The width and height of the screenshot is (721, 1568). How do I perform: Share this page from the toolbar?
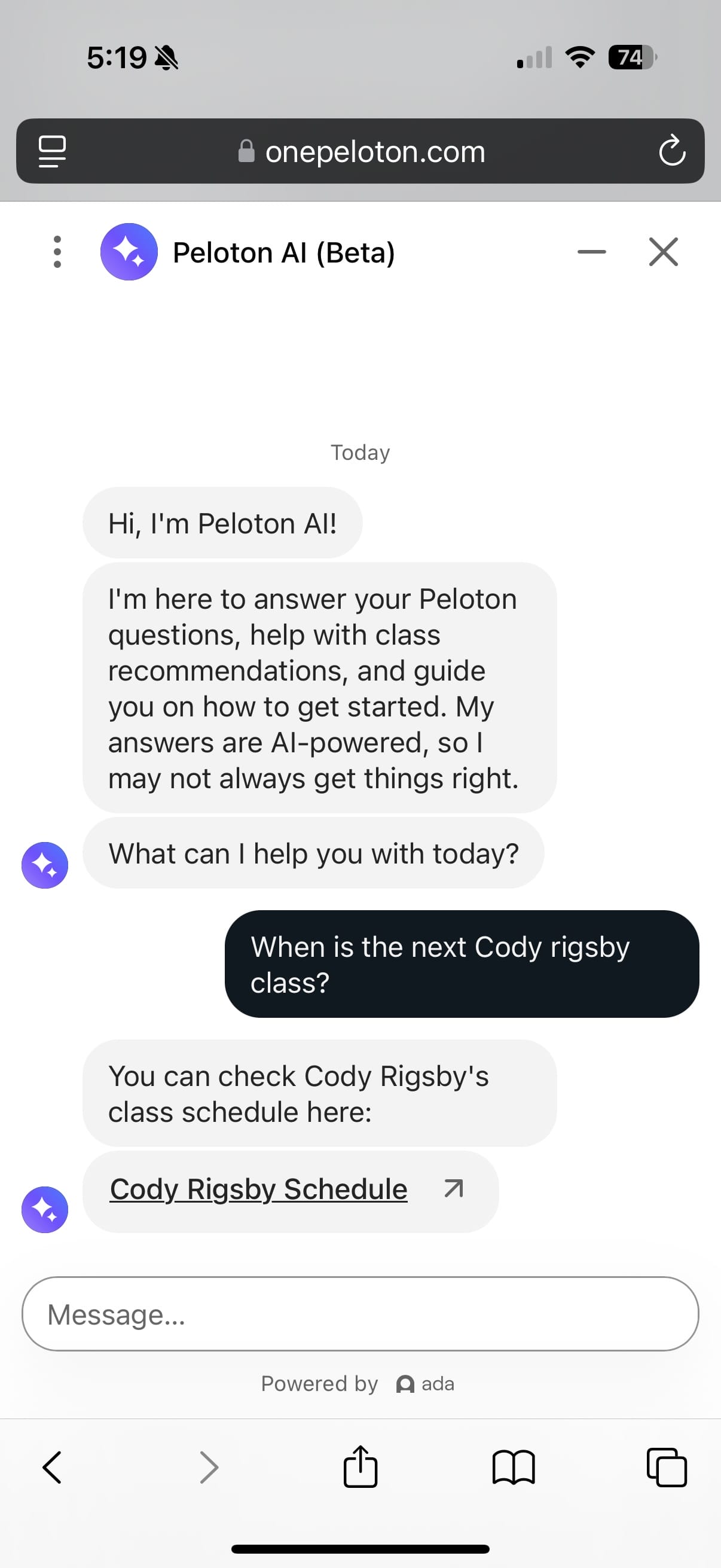[x=360, y=1468]
